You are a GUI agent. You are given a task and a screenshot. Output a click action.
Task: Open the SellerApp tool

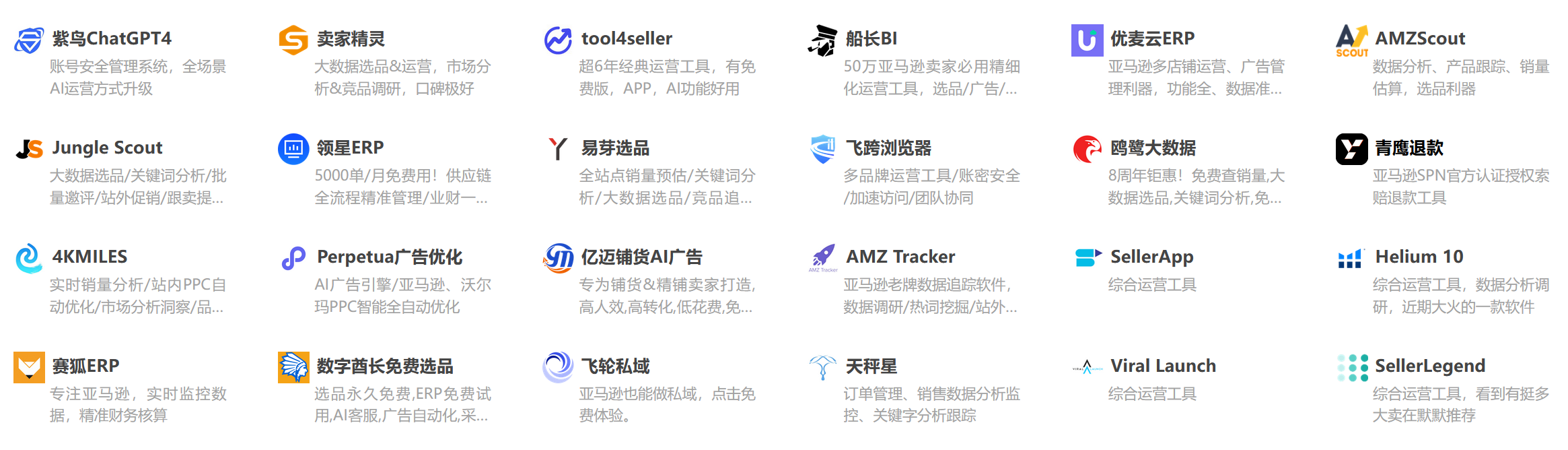pos(1151,257)
